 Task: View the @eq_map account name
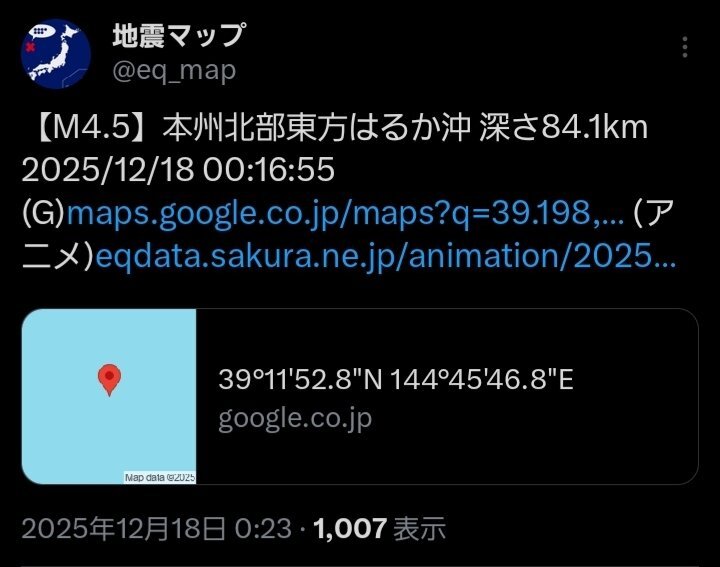(x=173, y=72)
